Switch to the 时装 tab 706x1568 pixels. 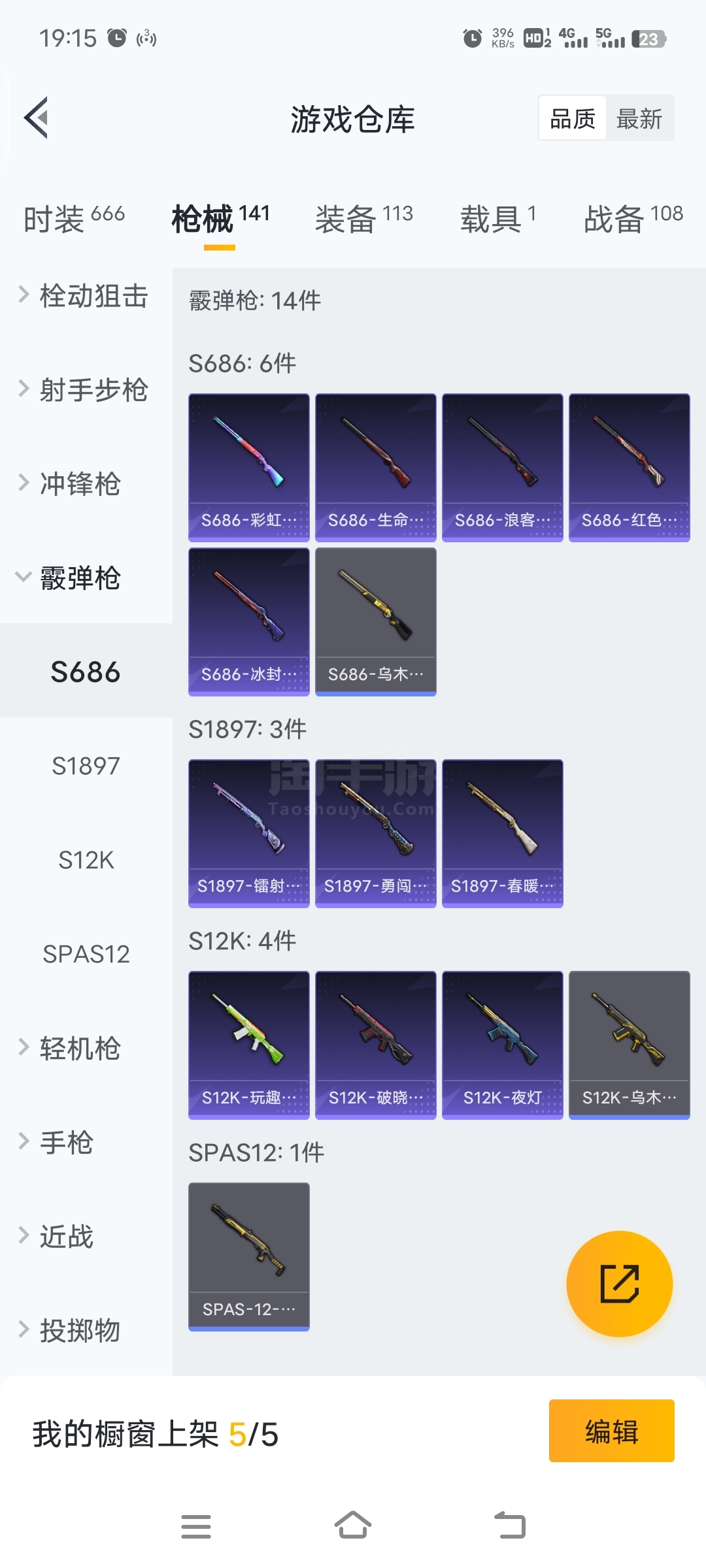[x=74, y=218]
